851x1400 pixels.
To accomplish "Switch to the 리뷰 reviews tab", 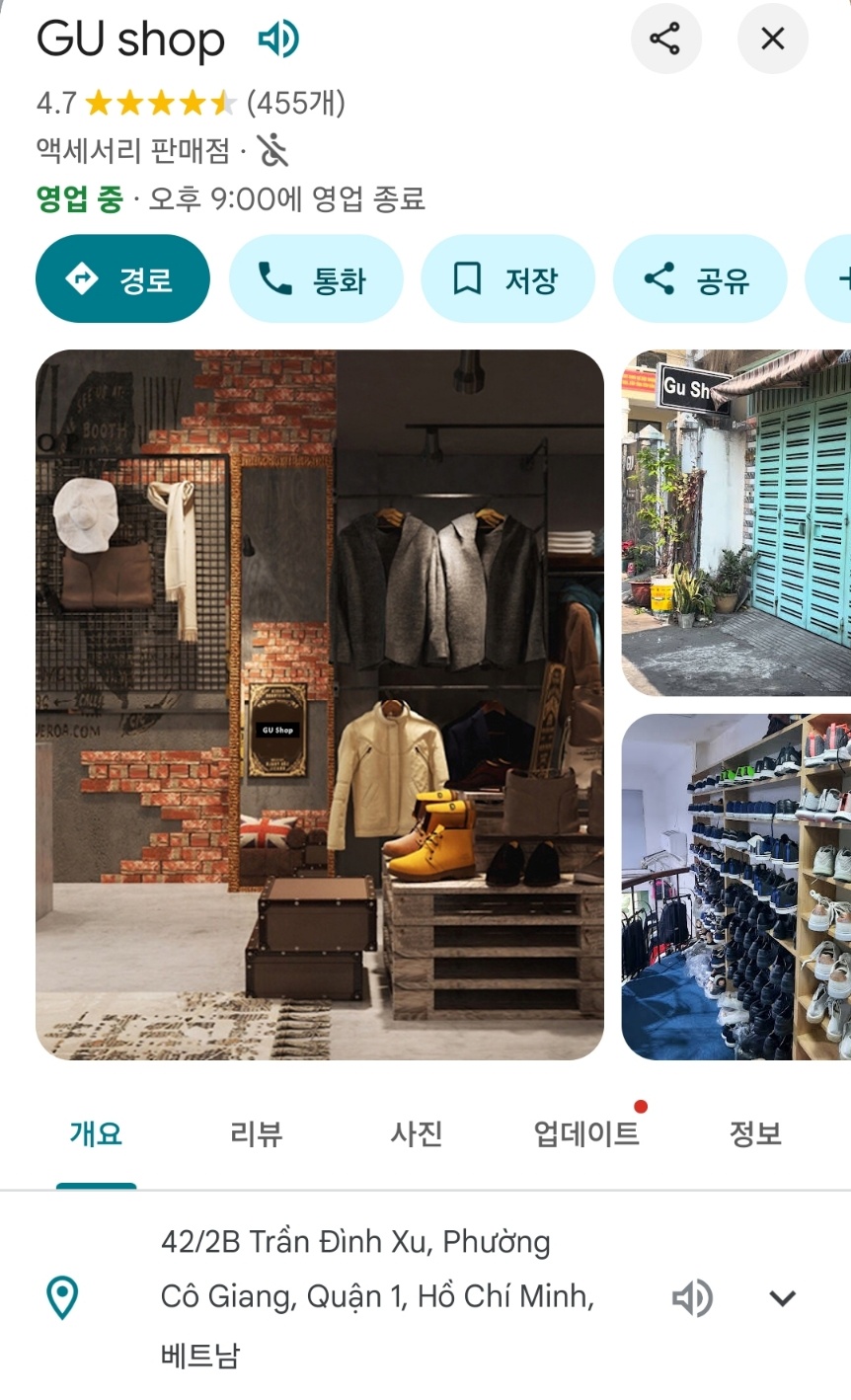I will 256,1133.
